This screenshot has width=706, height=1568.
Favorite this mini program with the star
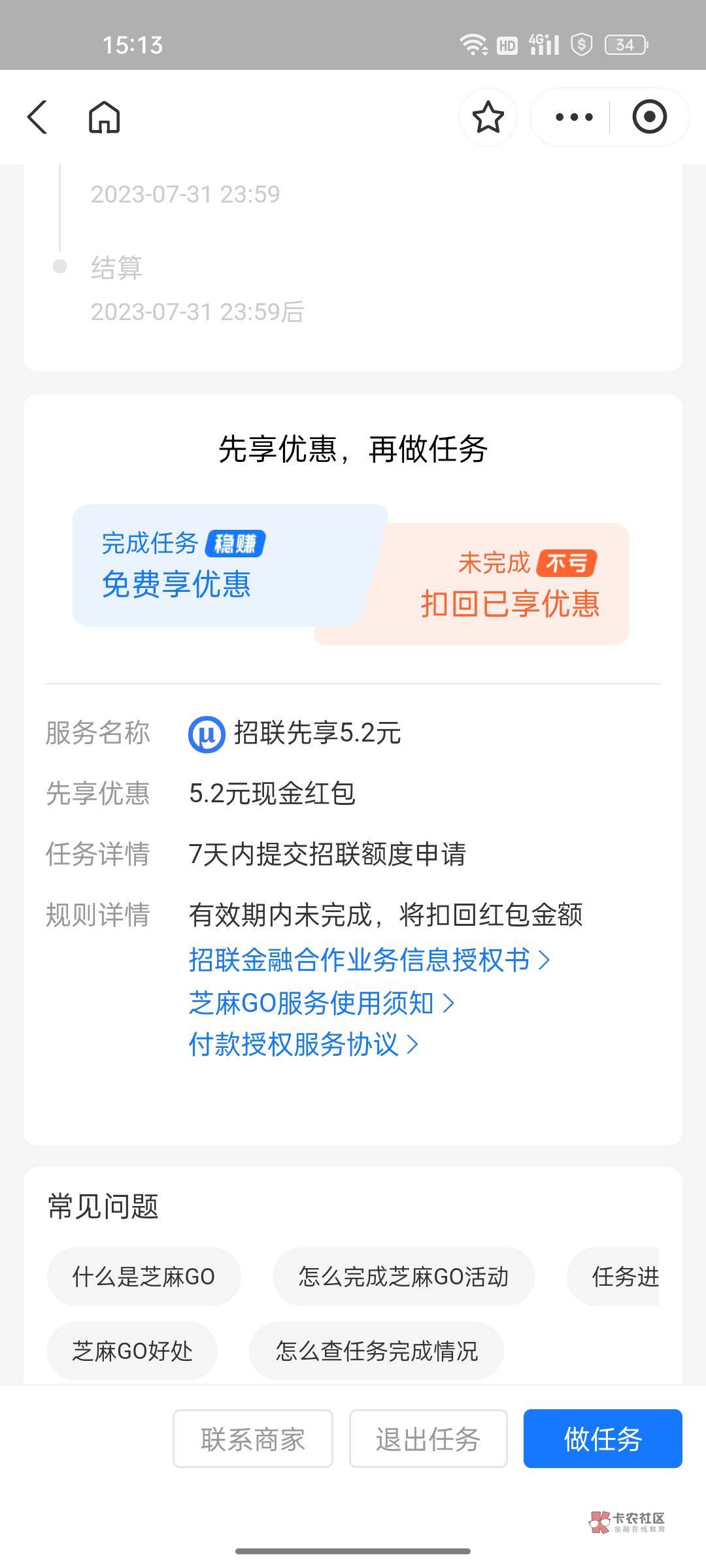(488, 118)
